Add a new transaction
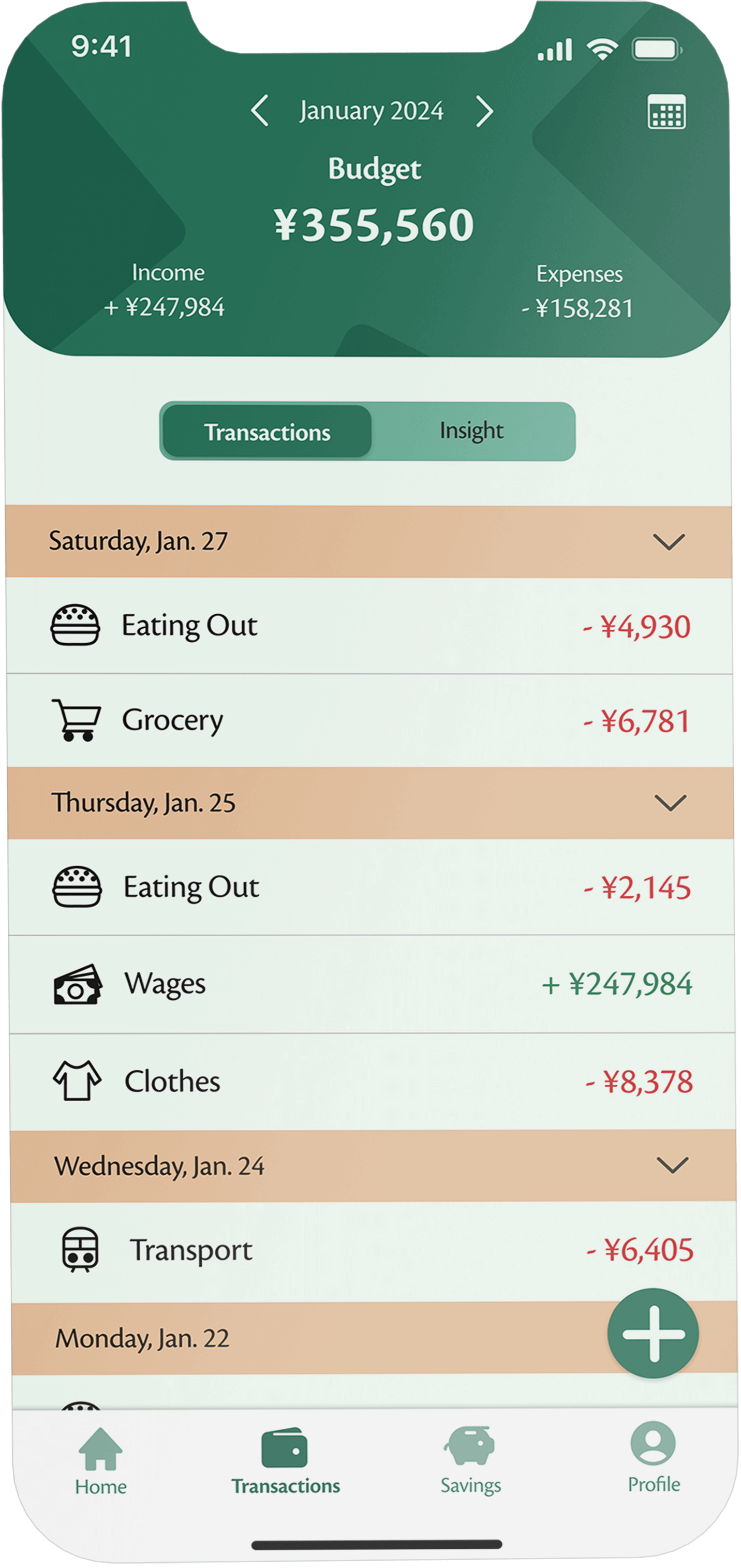This screenshot has width=741, height=1568. (x=653, y=1334)
